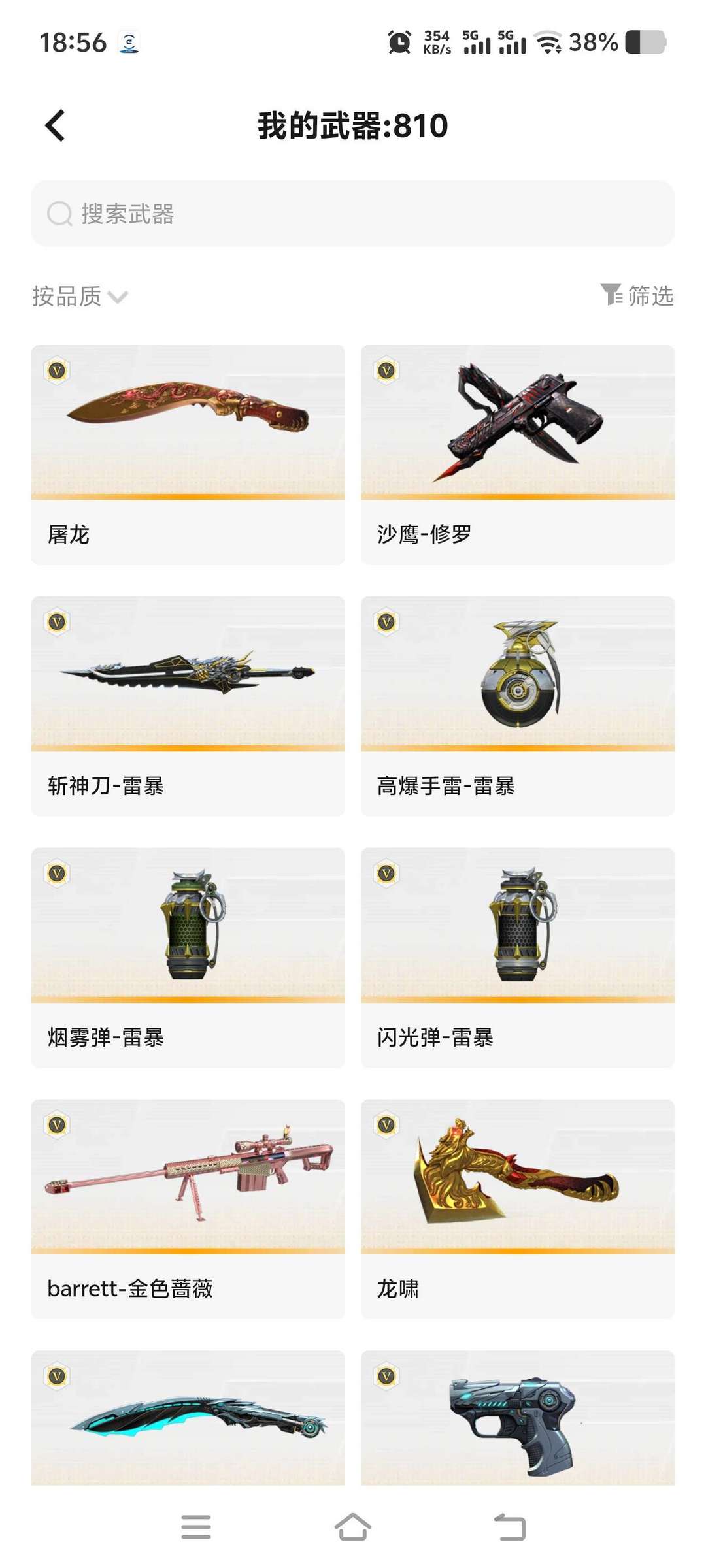
Task: Open the 烟雾弹-雷暴 card
Action: pyautogui.click(x=188, y=957)
